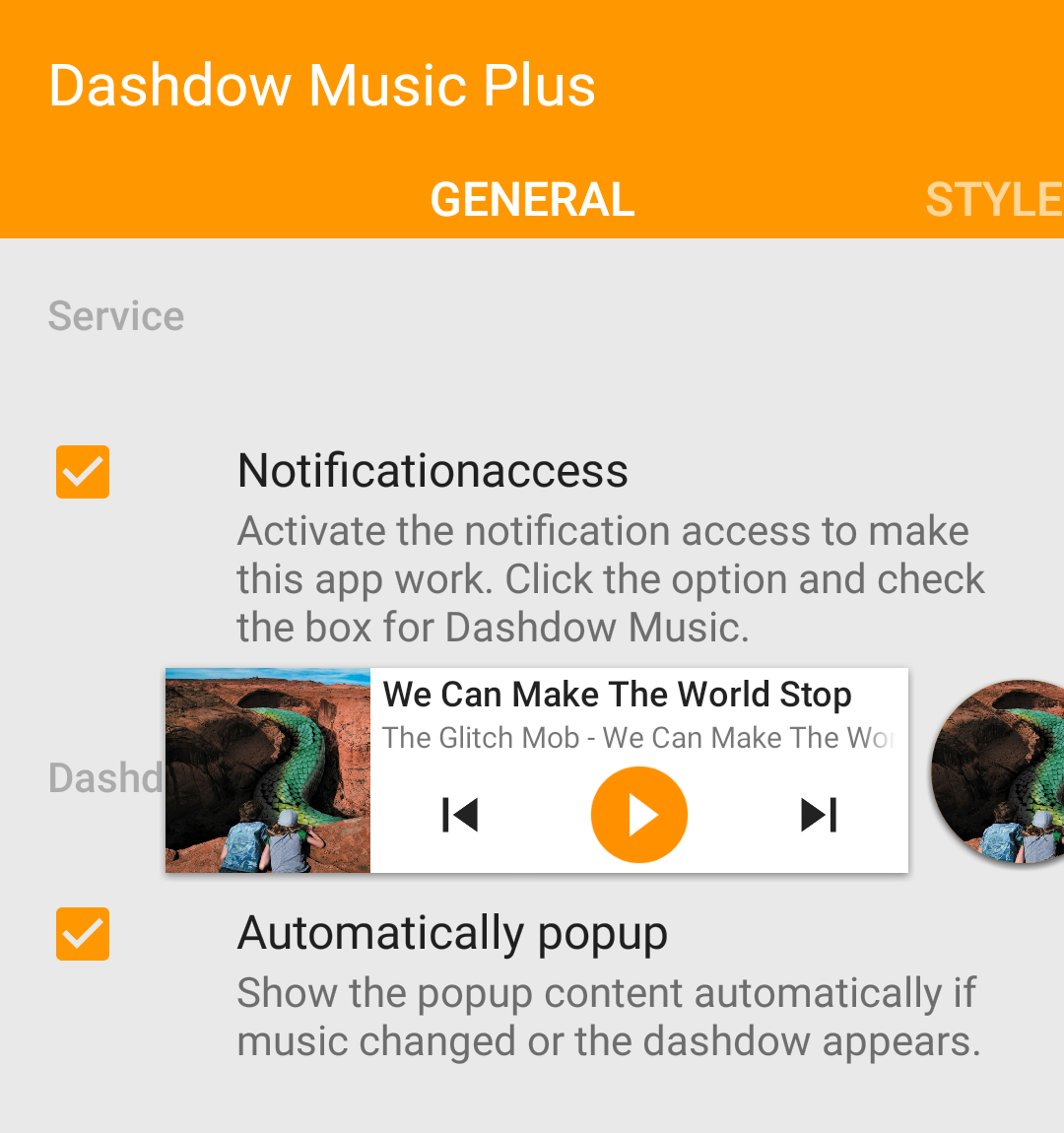Switch to the Style tab
This screenshot has width=1064, height=1133.
993,200
